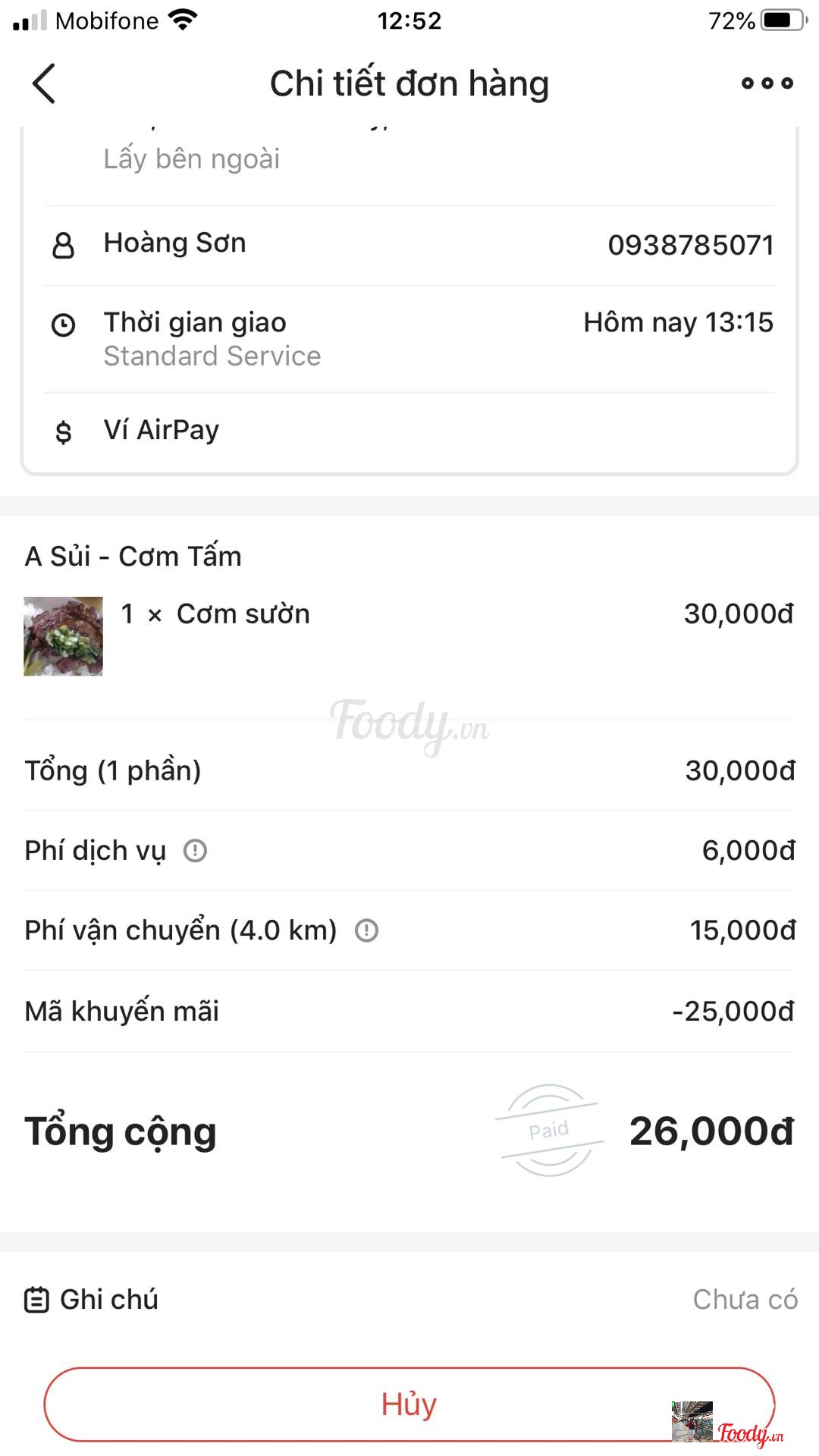Open the three-dot overflow menu
Viewport: 819px width, 1456px height.
tap(767, 83)
